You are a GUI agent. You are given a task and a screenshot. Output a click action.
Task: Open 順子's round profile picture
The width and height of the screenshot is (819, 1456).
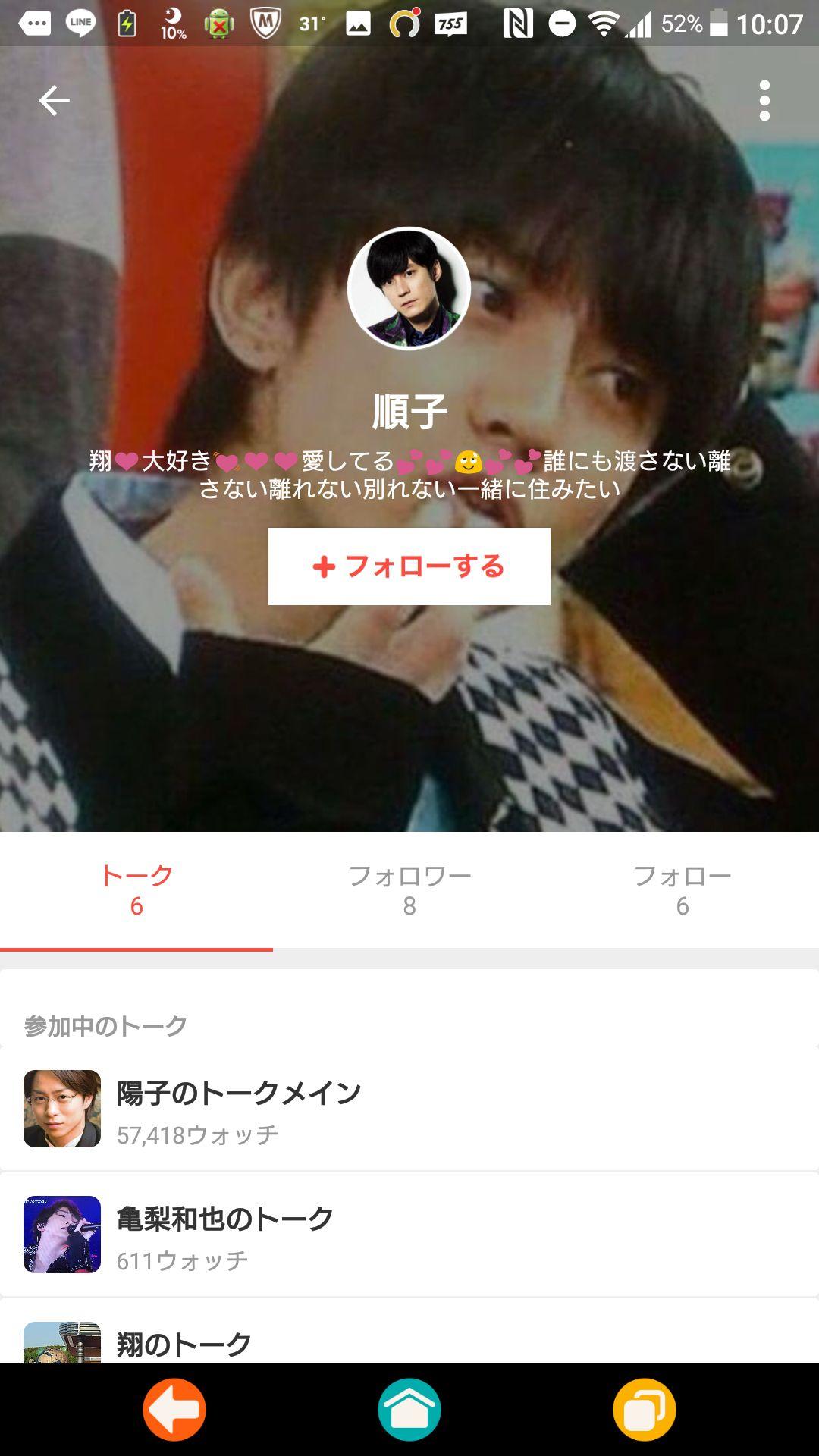pos(409,289)
